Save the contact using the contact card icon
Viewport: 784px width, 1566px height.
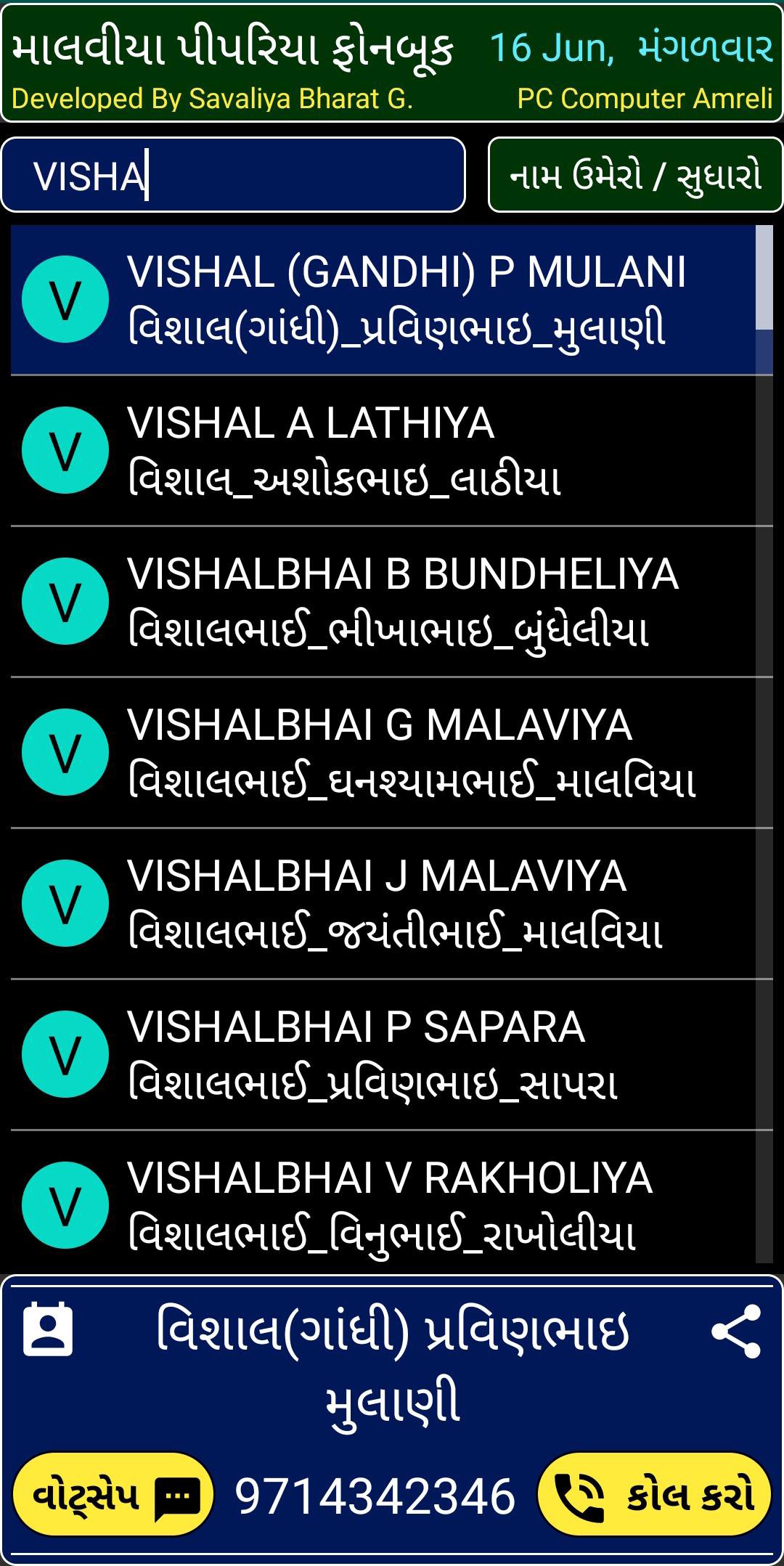(x=48, y=1330)
